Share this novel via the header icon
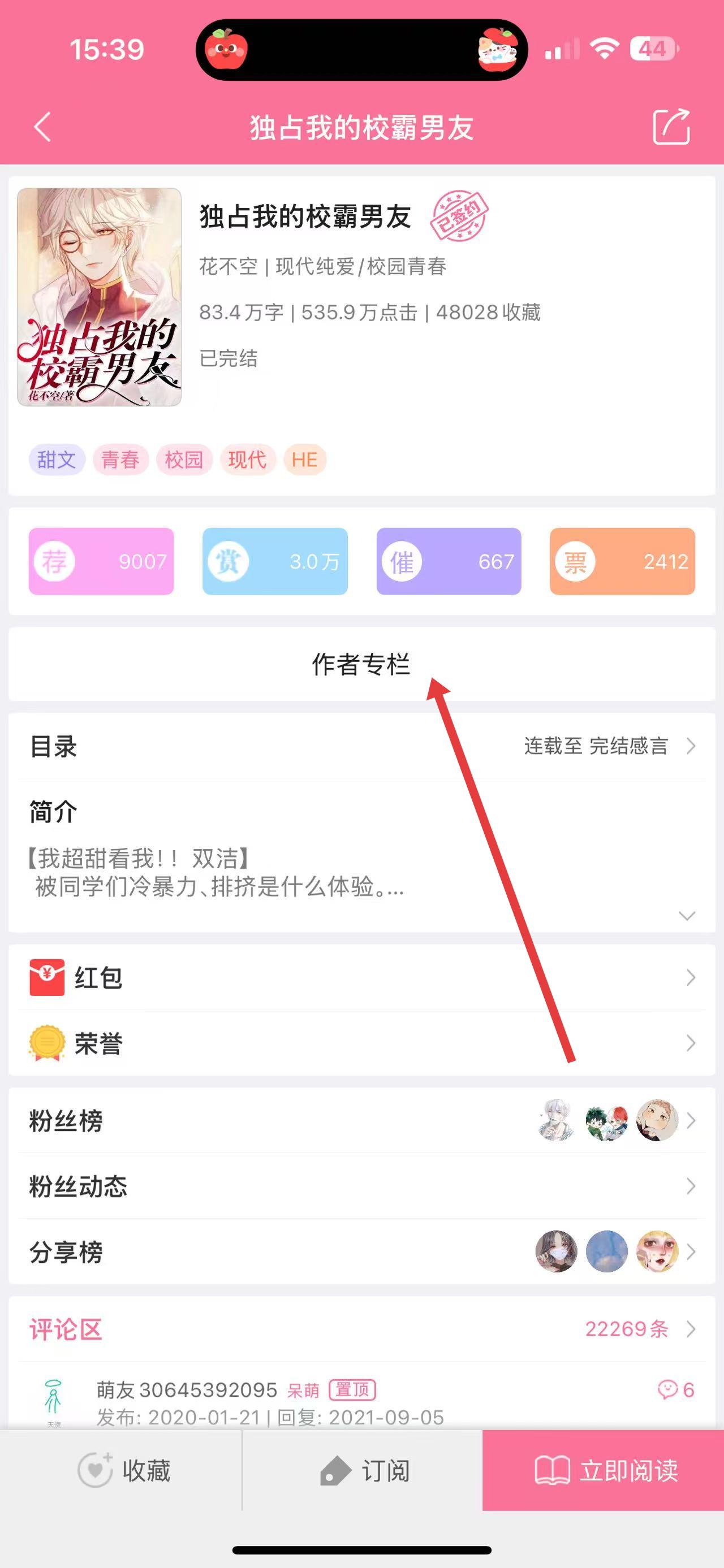The image size is (724, 1568). (x=671, y=127)
